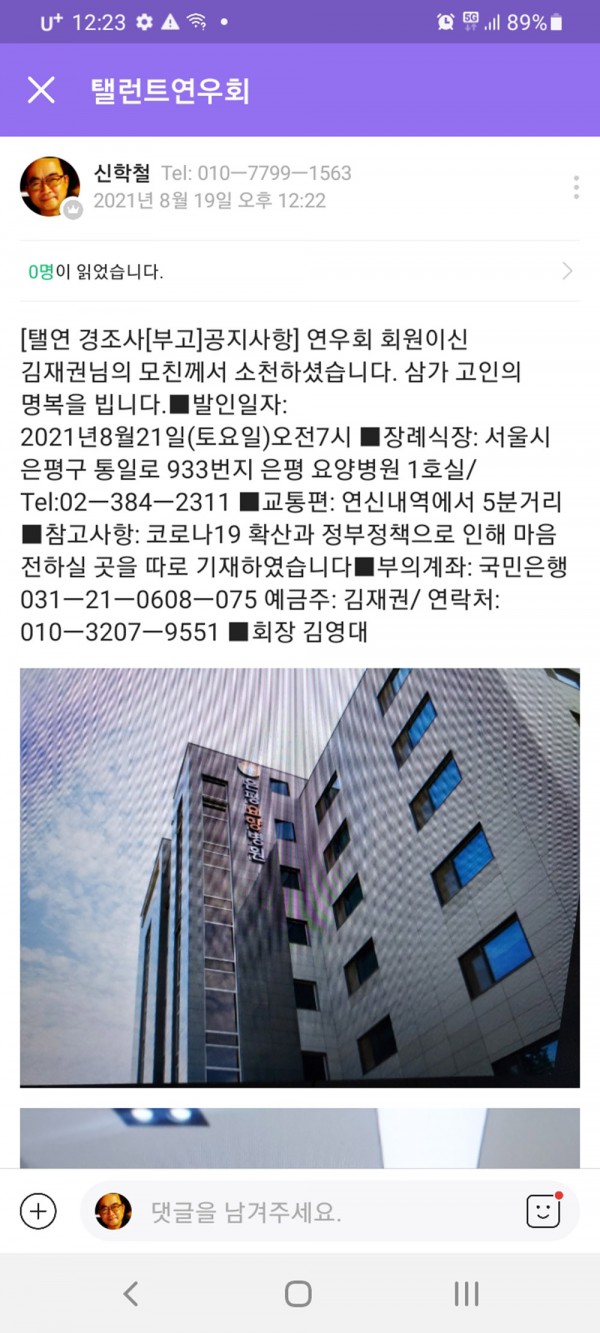
Task: View who read the post
Action: tap(300, 271)
